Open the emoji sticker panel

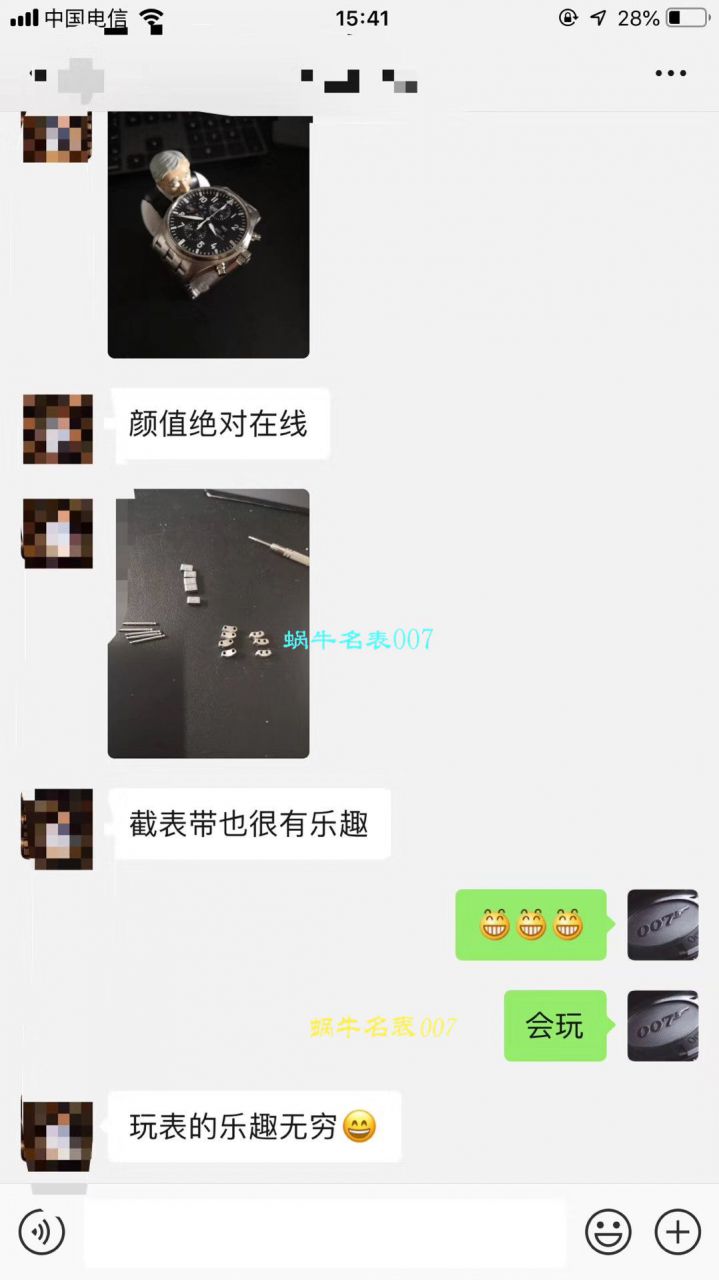coord(608,1231)
